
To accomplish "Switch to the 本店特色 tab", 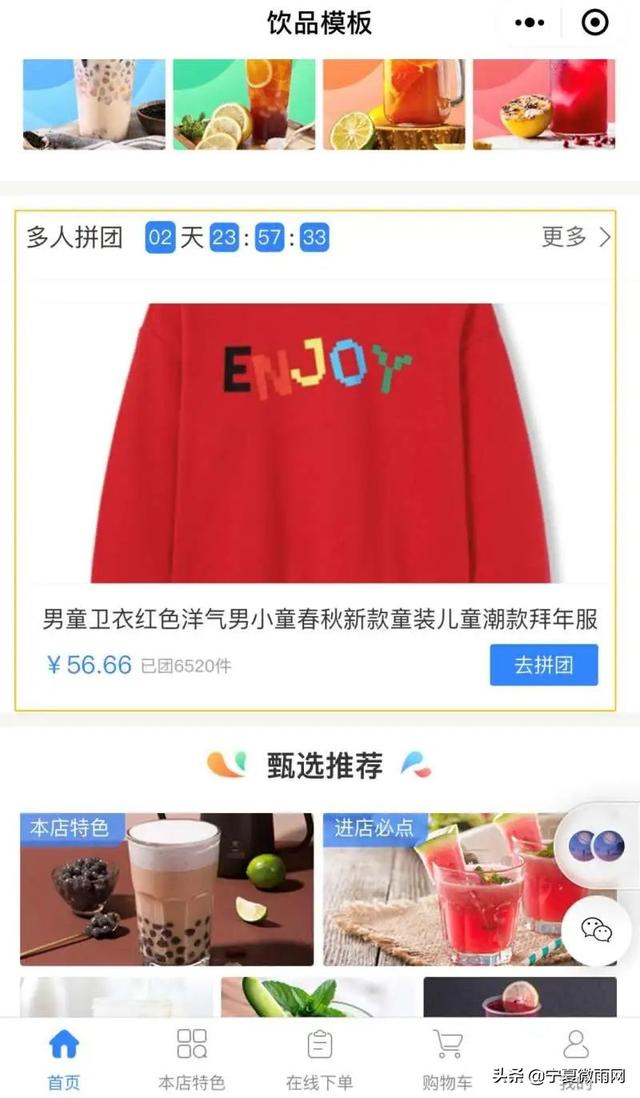I will tap(192, 1059).
